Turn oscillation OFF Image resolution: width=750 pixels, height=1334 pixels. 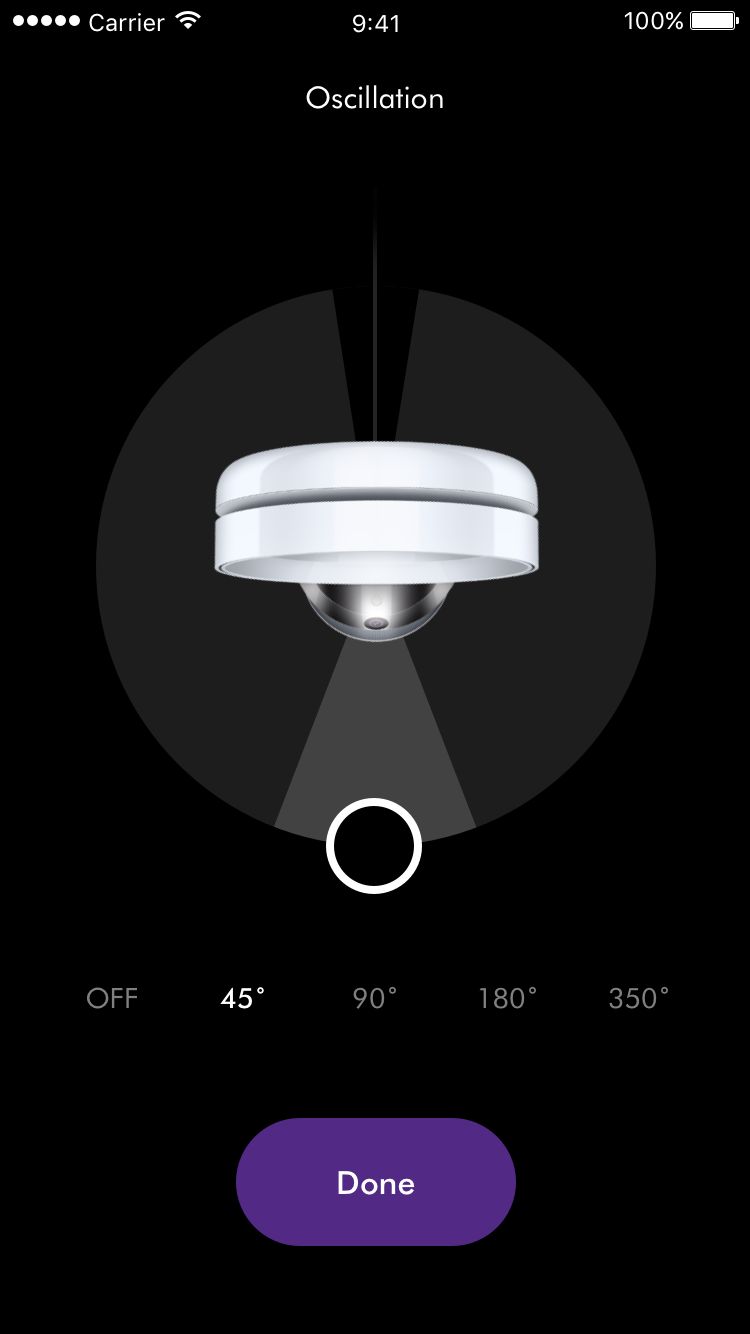(x=112, y=998)
